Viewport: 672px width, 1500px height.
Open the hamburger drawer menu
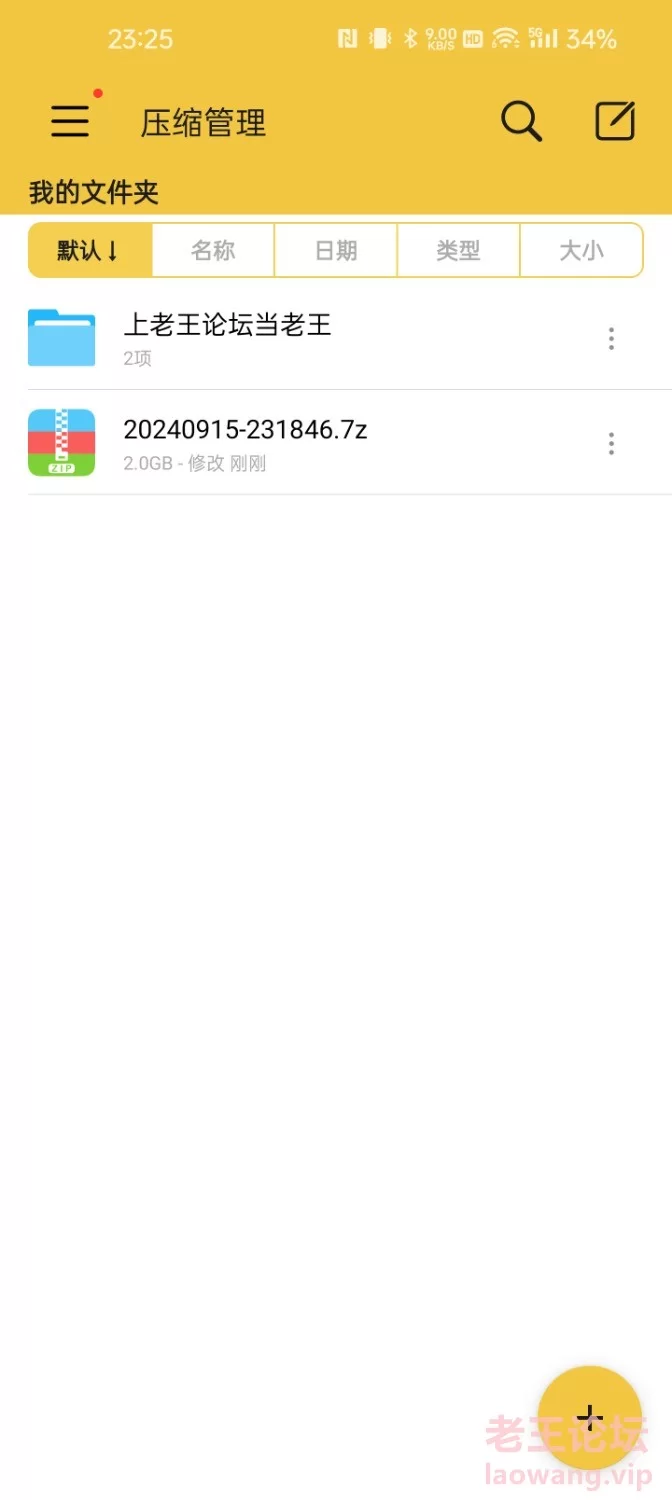point(70,121)
